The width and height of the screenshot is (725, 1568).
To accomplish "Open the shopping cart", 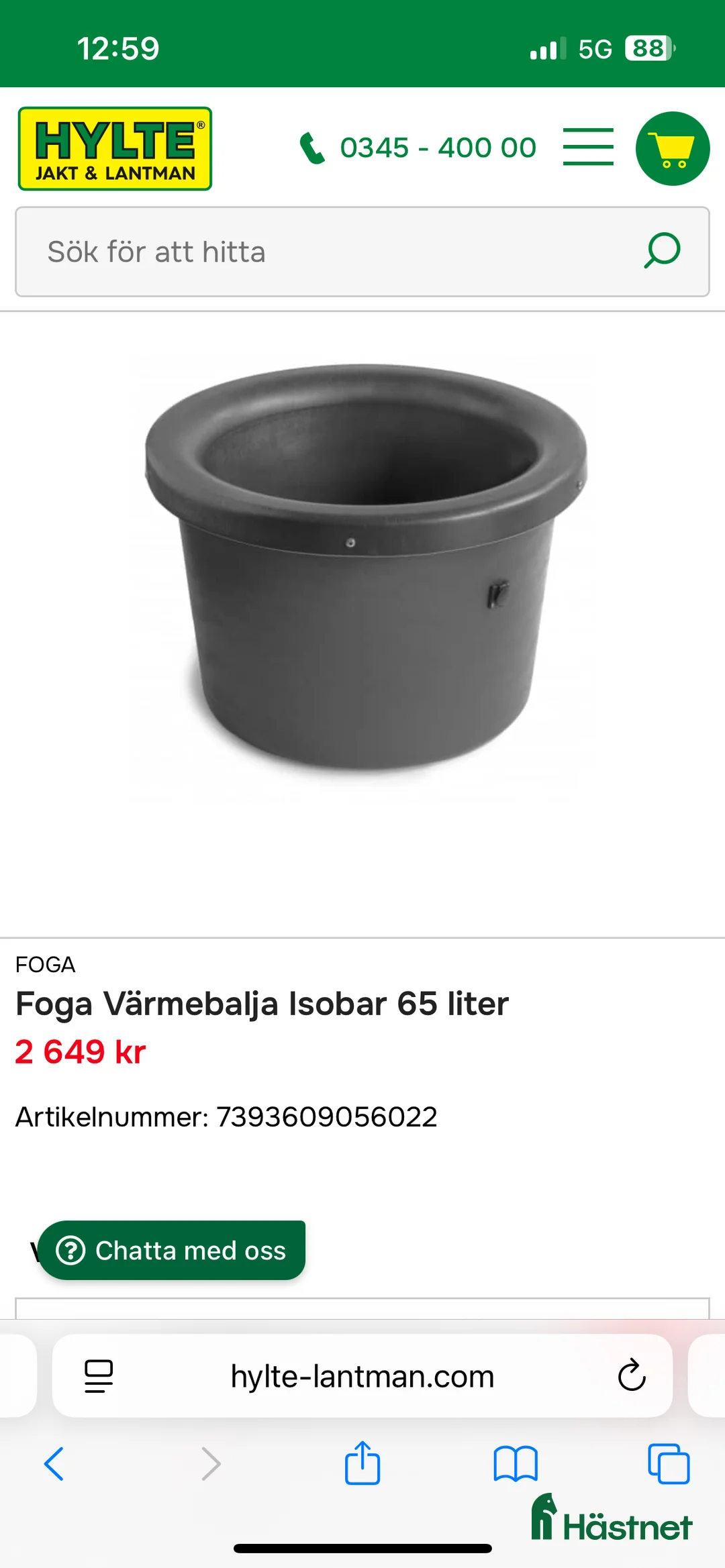I will pyautogui.click(x=672, y=148).
